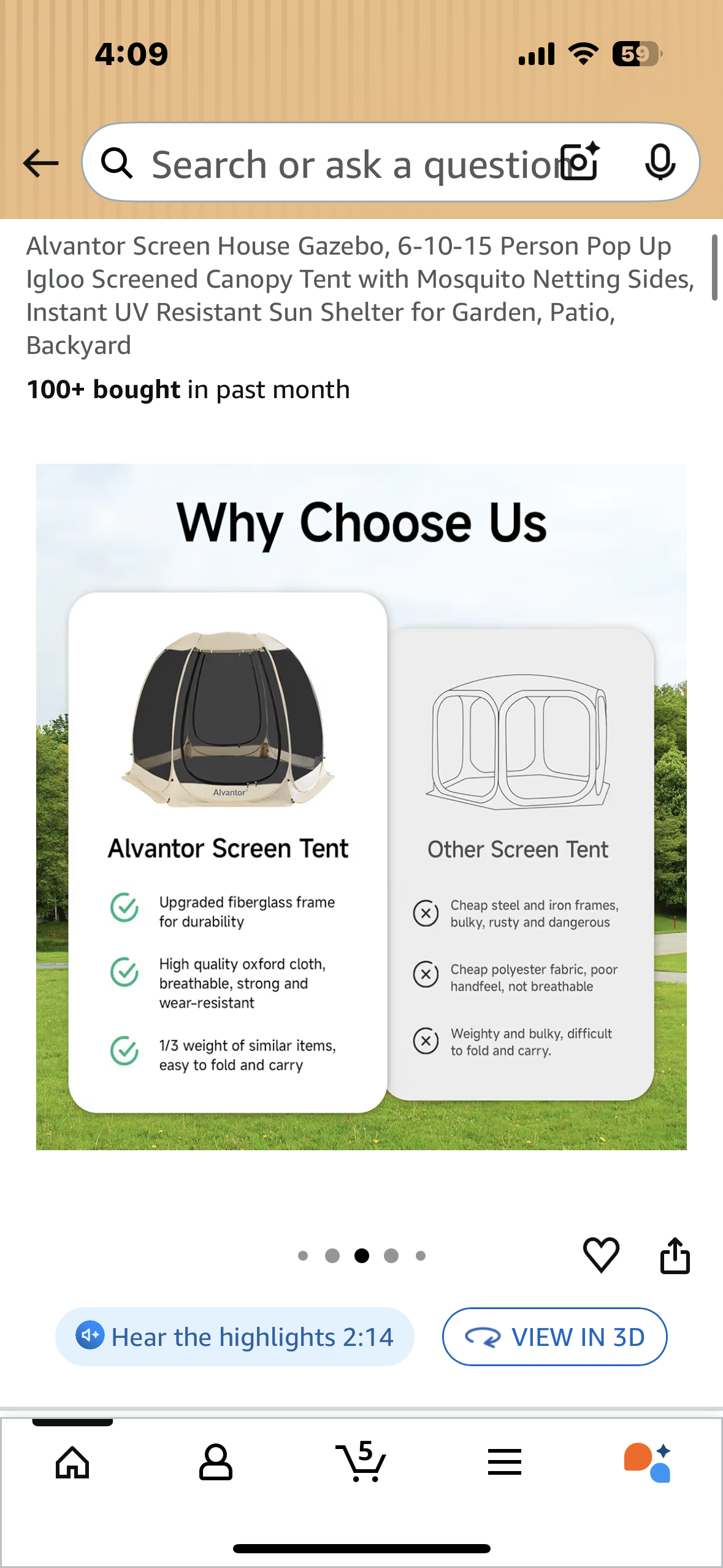This screenshot has height=1568, width=723.
Task: Open the hamburger menu tab
Action: coord(505,1462)
